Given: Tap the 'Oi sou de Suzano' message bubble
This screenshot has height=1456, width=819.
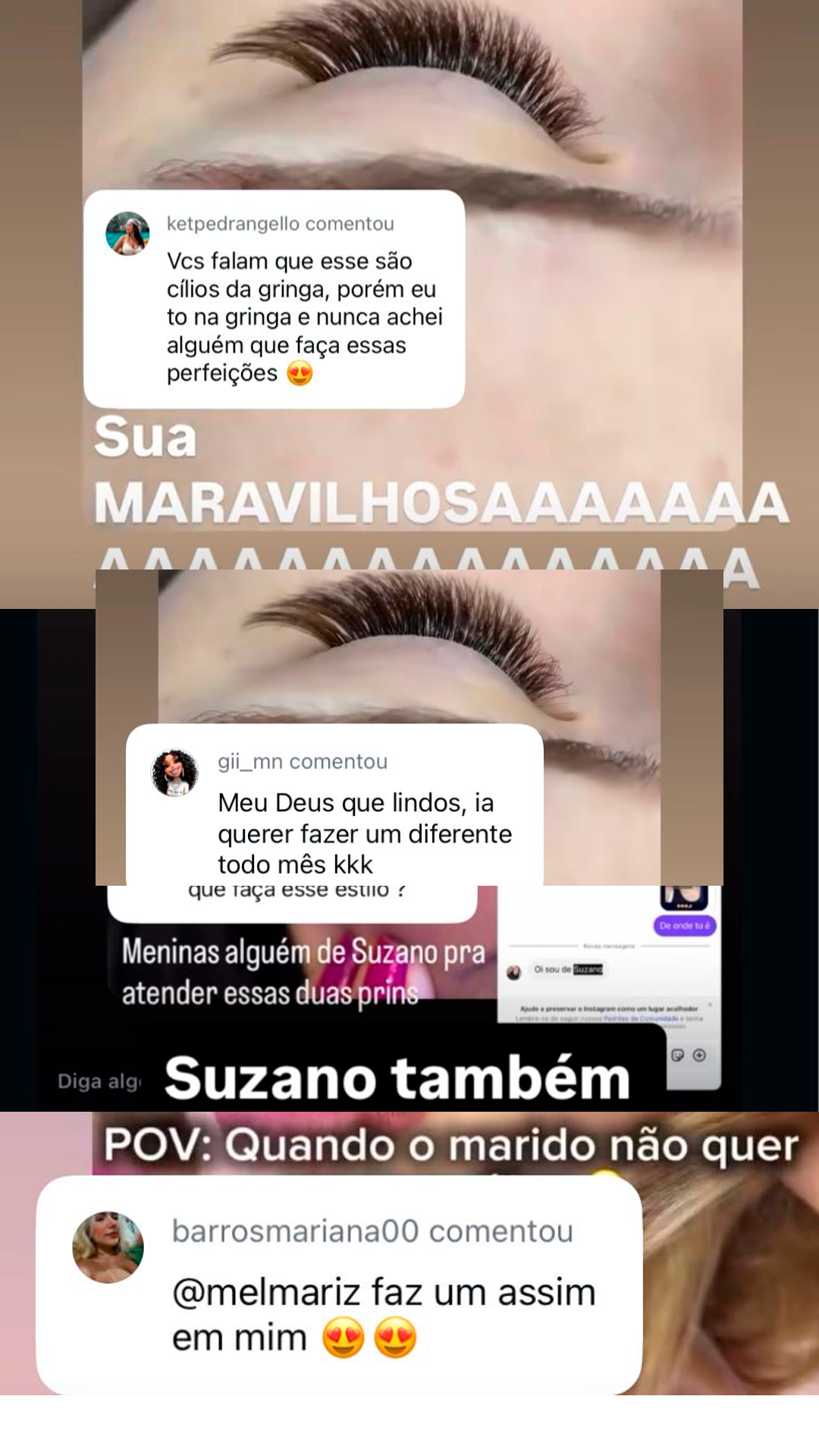Looking at the screenshot, I should click(567, 970).
